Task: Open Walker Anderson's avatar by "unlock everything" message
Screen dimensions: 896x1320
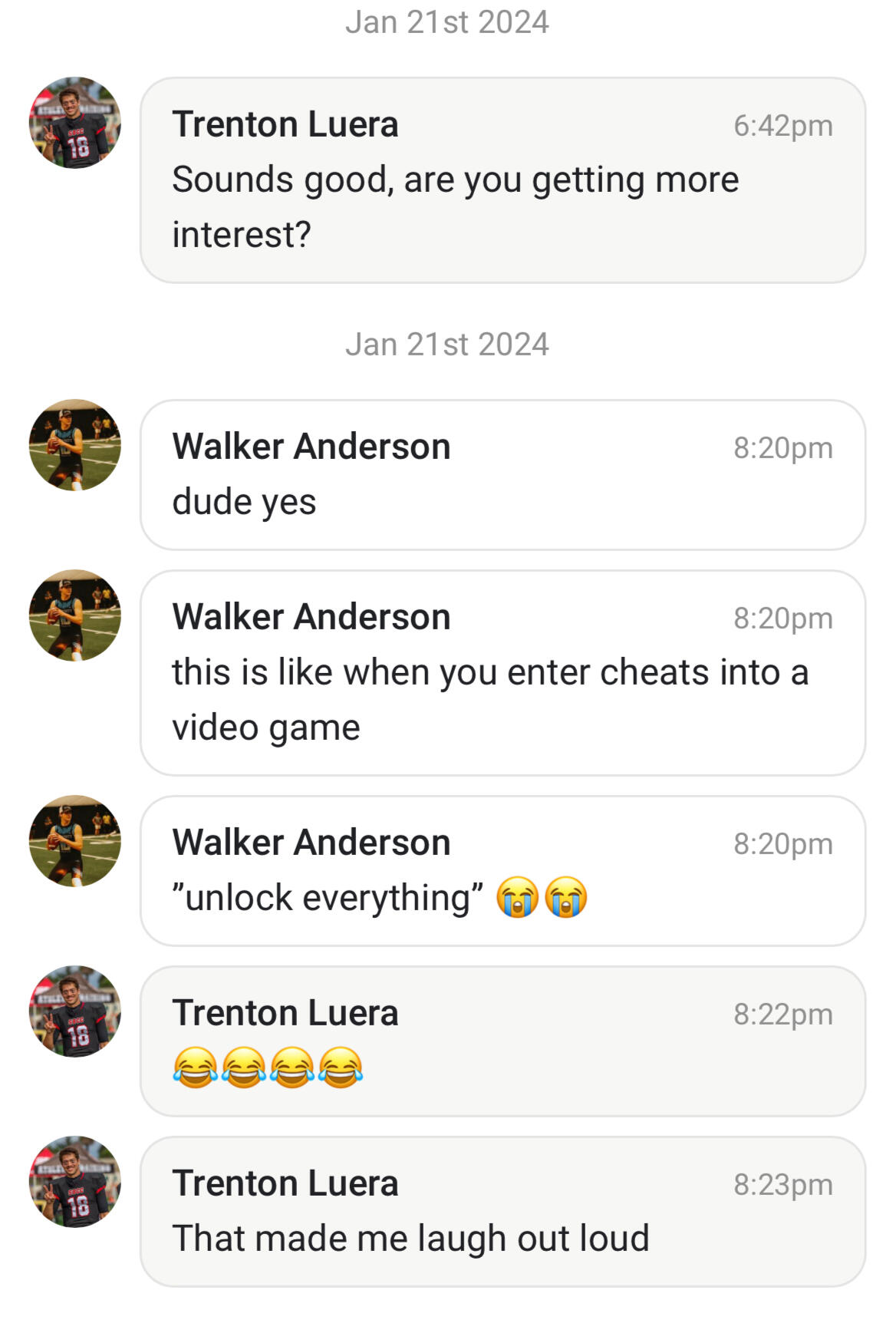Action: 75,841
